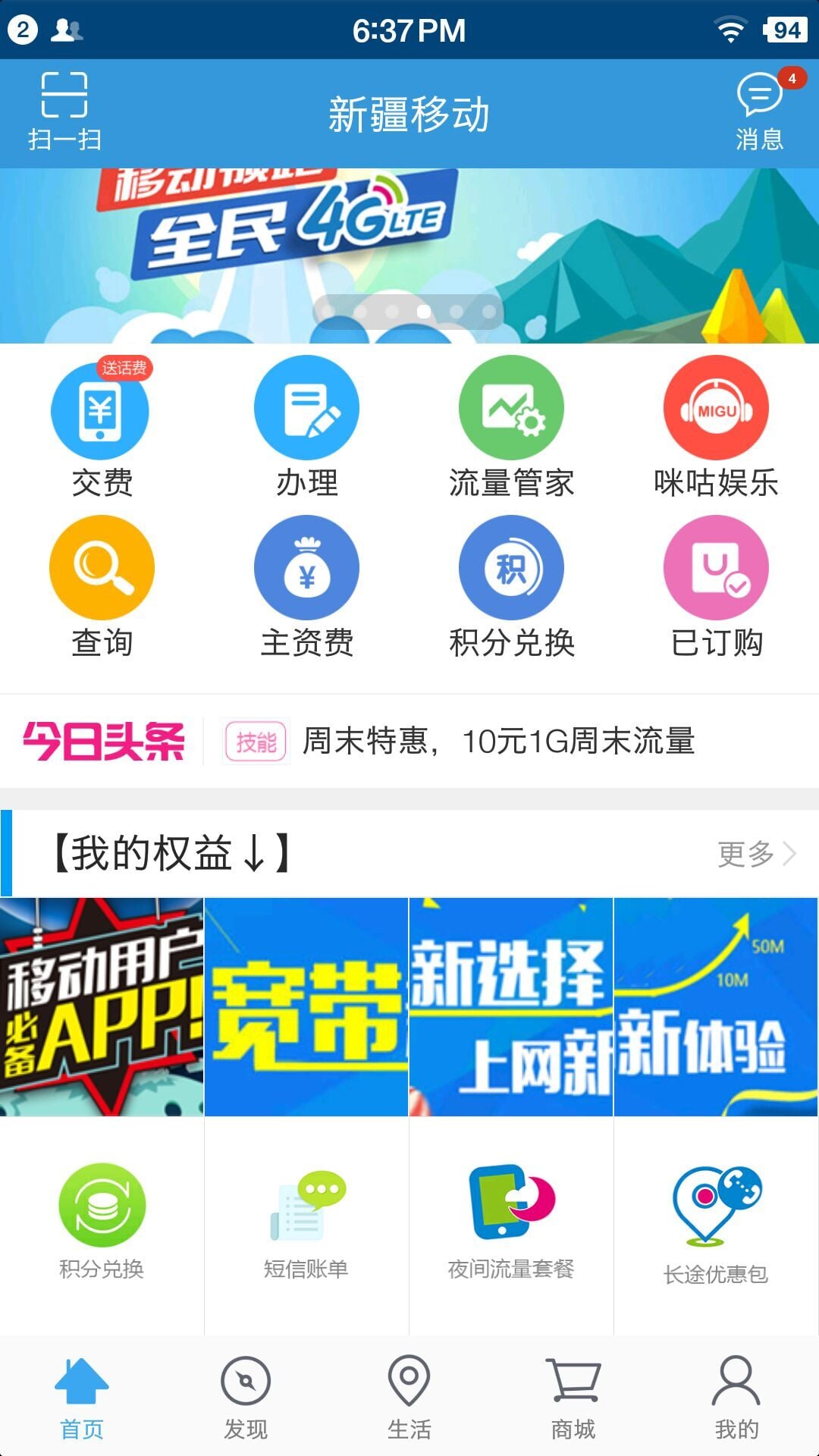
Task: Open the 周末特惠 headline
Action: click(497, 741)
